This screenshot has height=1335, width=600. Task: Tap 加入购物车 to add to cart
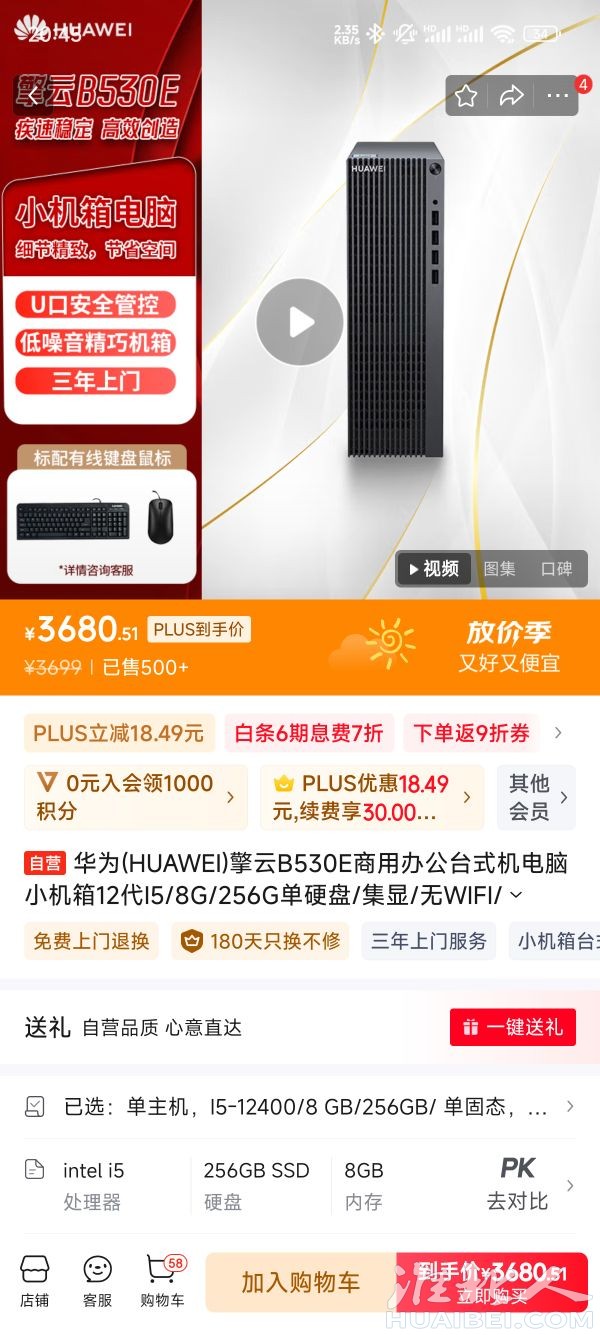tap(300, 1282)
